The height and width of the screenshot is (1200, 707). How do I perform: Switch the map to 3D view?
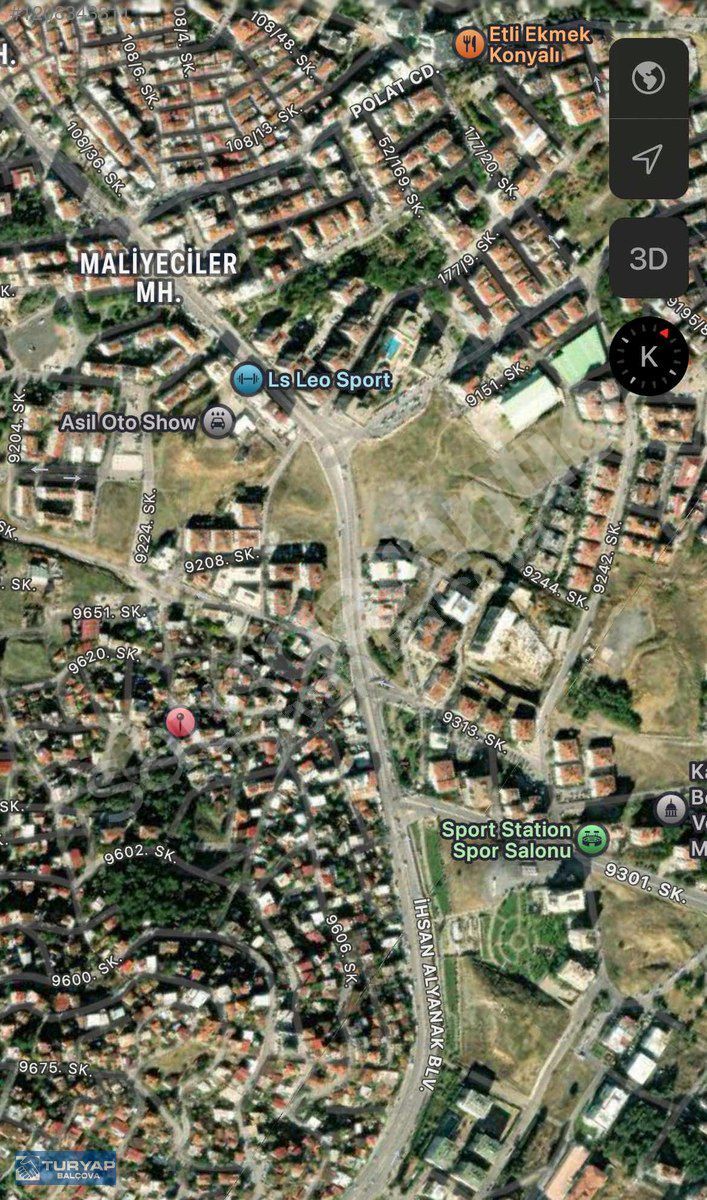coord(648,258)
